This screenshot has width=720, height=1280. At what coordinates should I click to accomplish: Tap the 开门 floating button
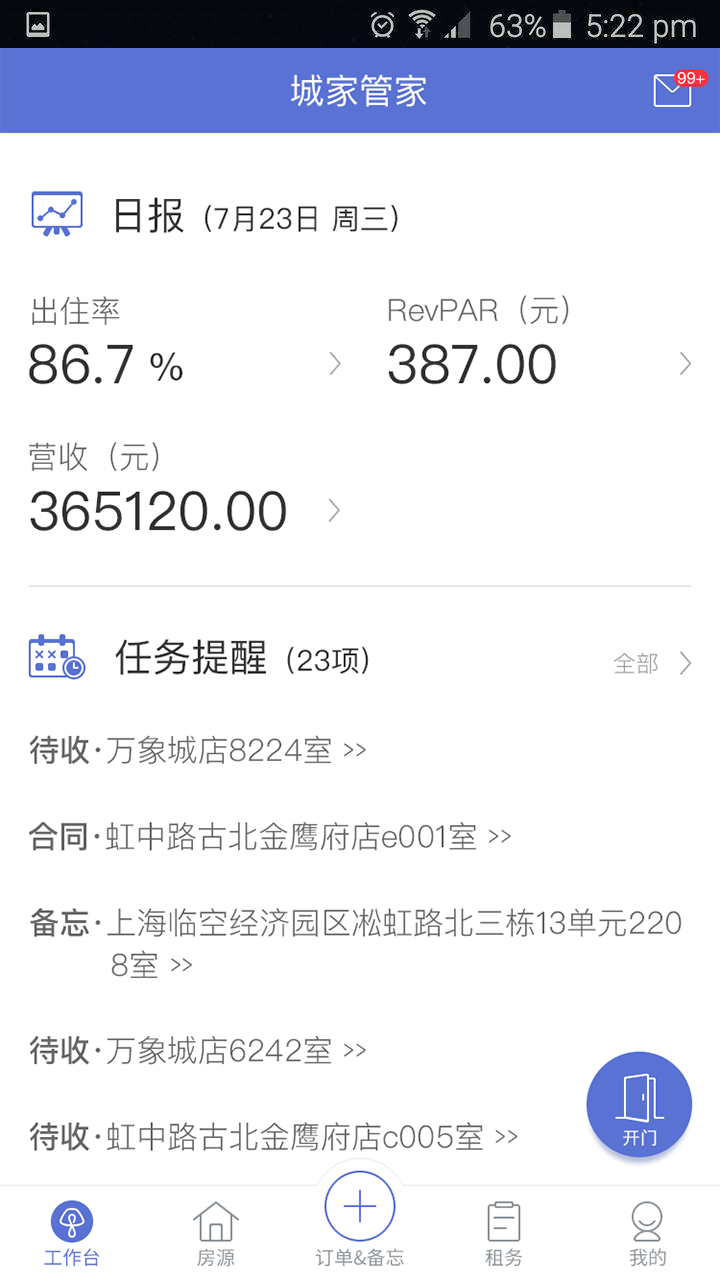639,1104
